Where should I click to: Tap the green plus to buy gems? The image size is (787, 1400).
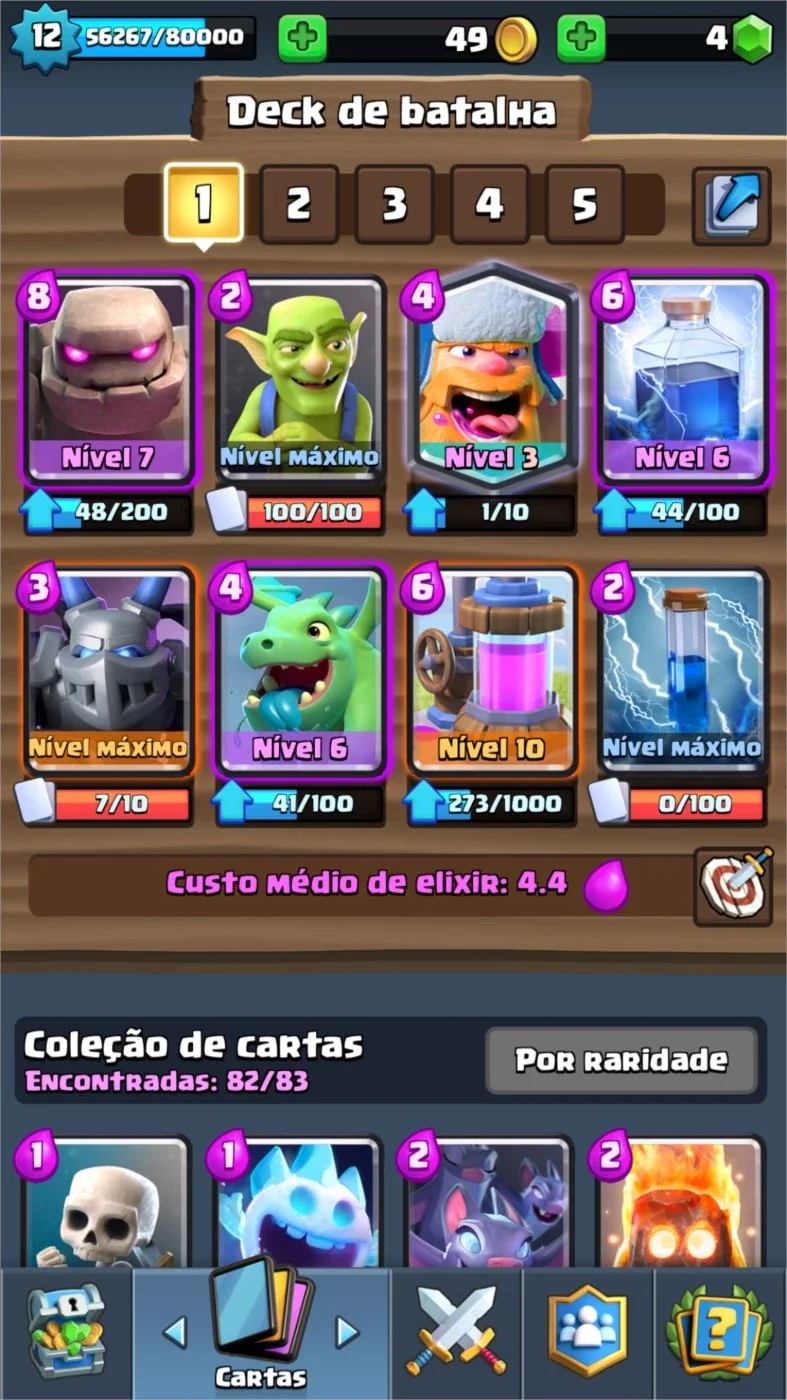[x=582, y=39]
